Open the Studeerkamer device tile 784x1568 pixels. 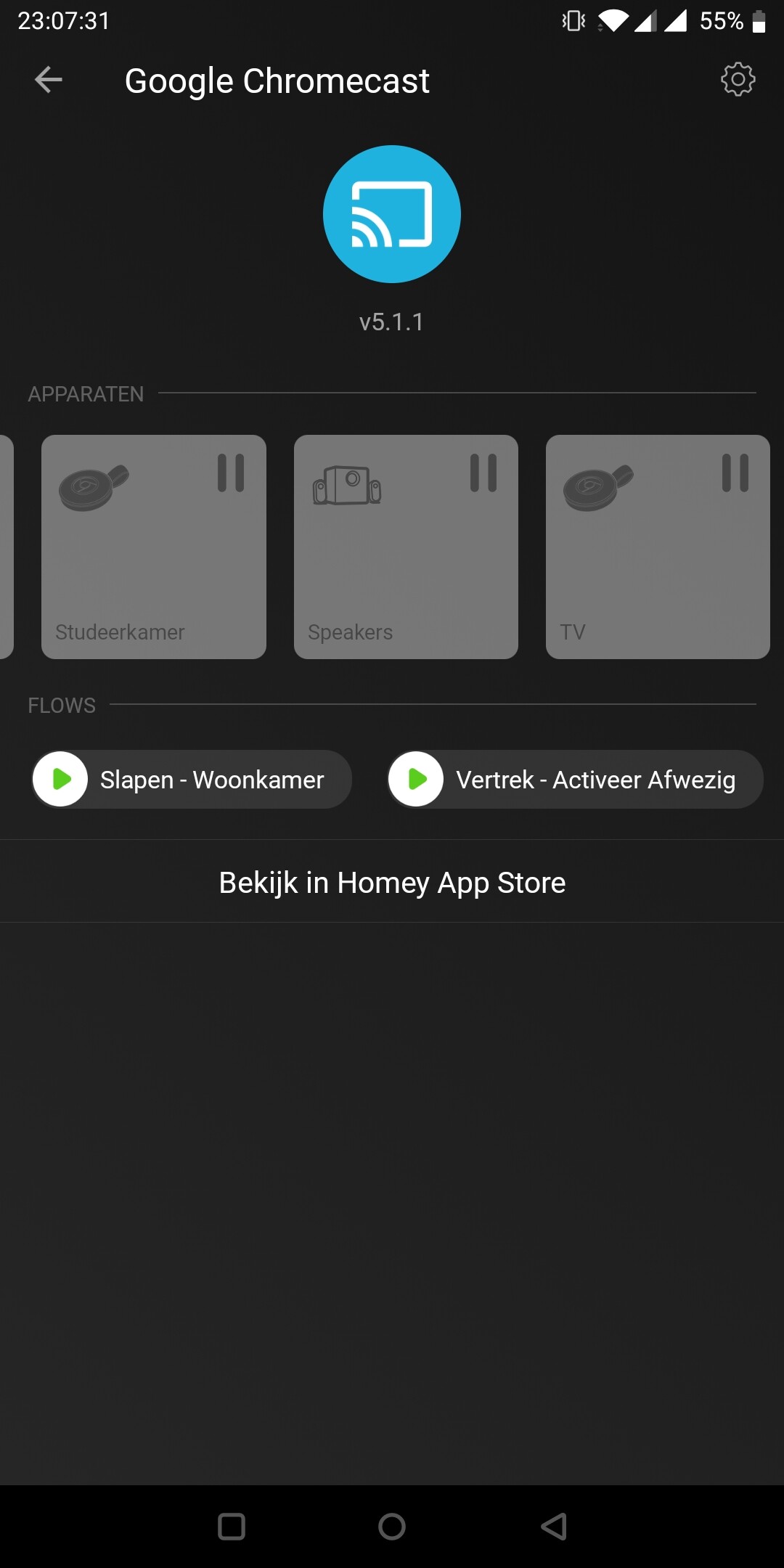[x=154, y=547]
